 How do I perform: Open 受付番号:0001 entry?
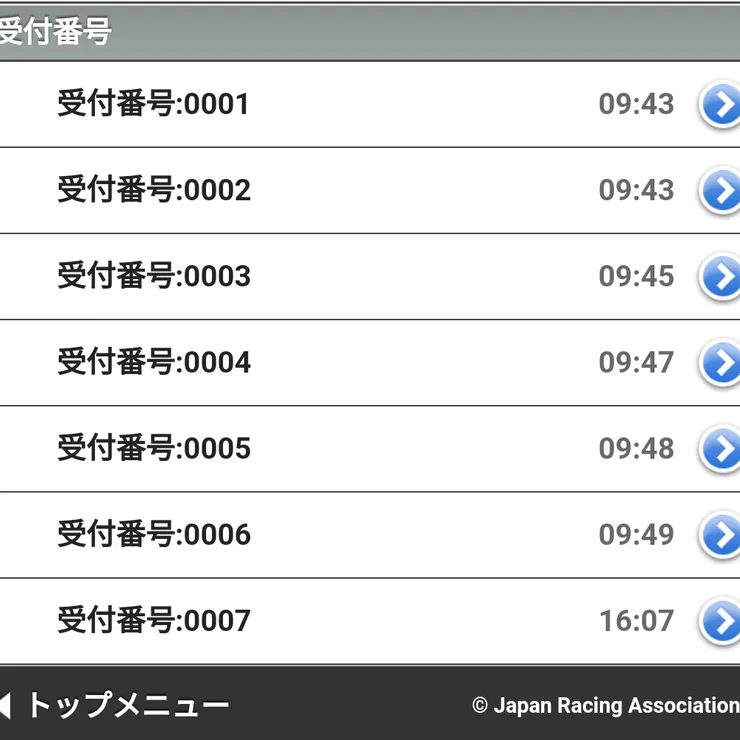(370, 104)
